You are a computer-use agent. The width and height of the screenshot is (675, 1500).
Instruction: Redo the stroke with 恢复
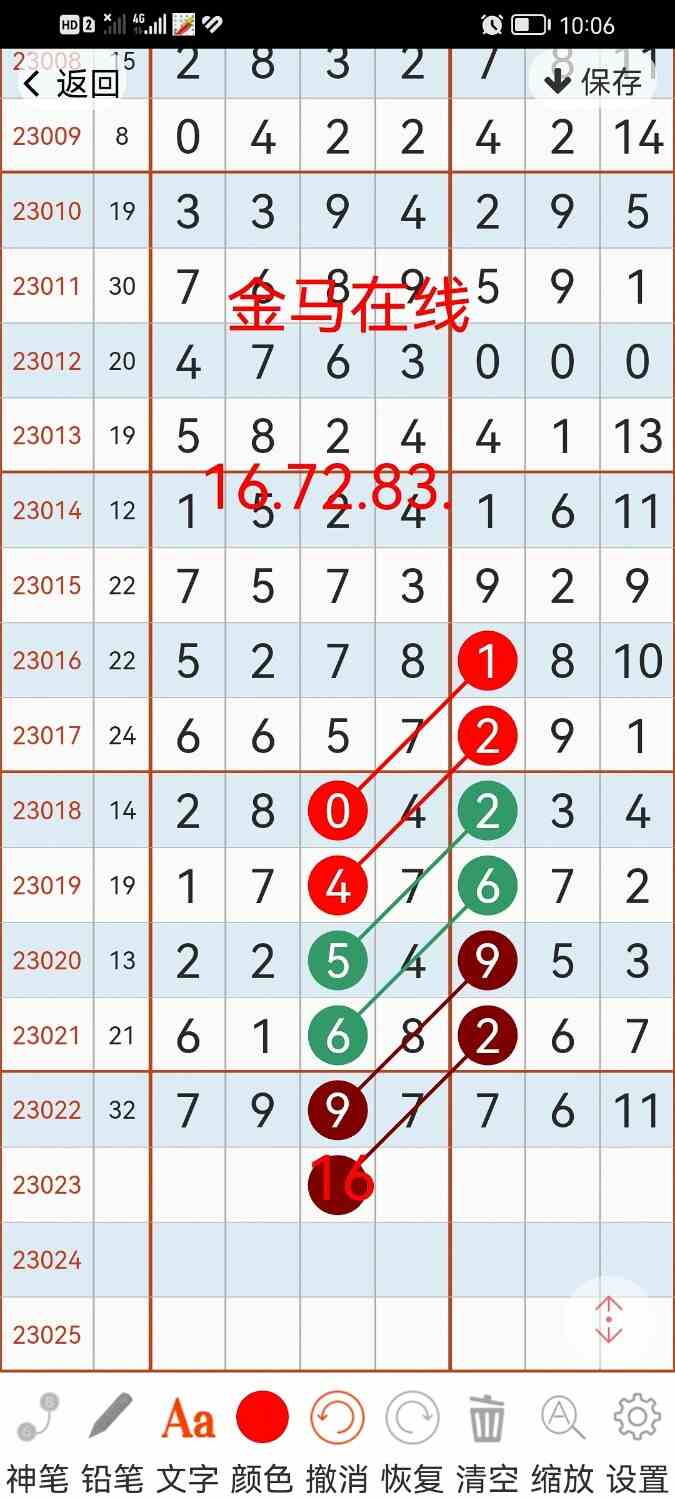click(412, 1441)
